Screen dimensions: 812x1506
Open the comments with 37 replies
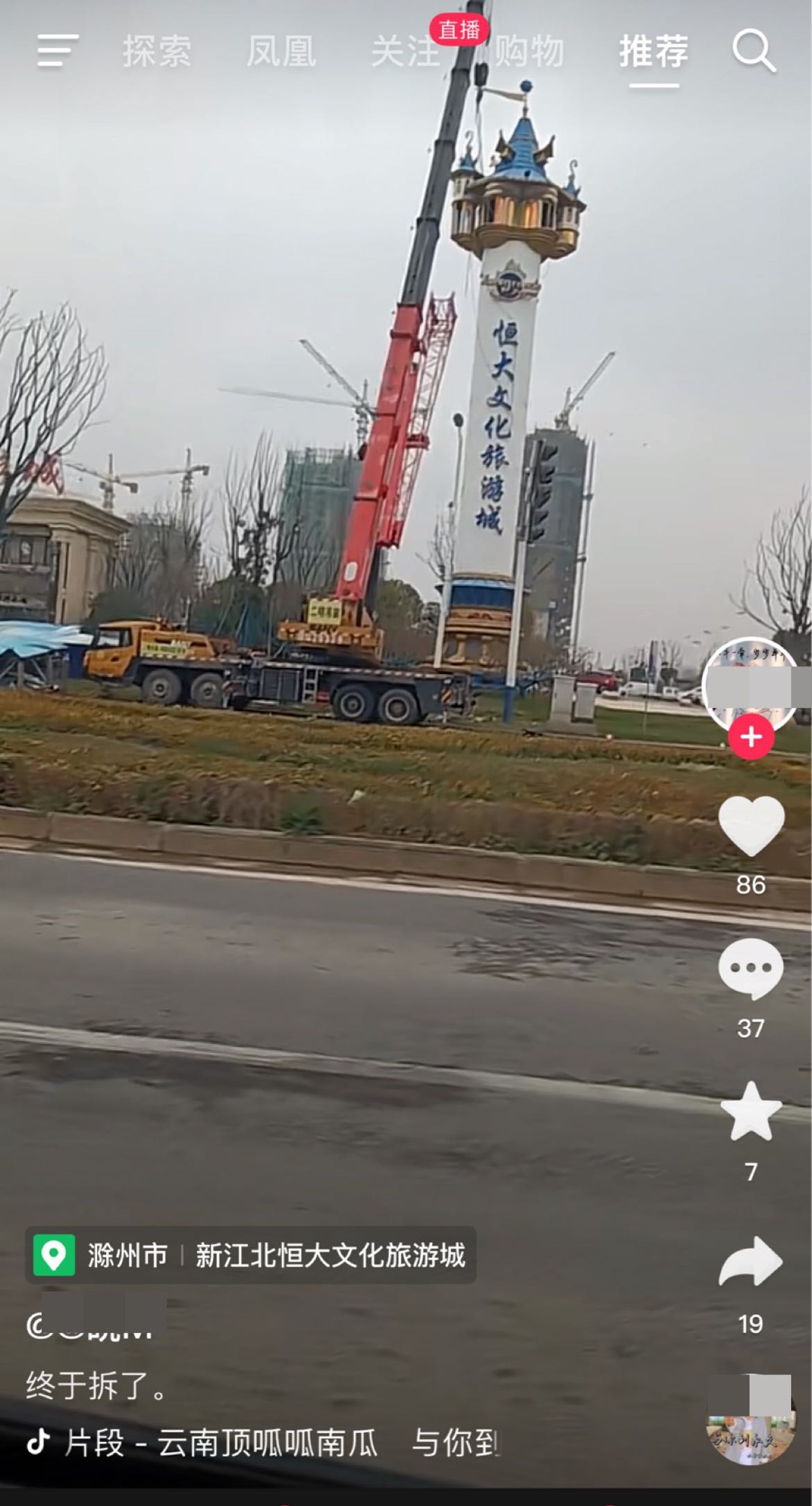(750, 969)
